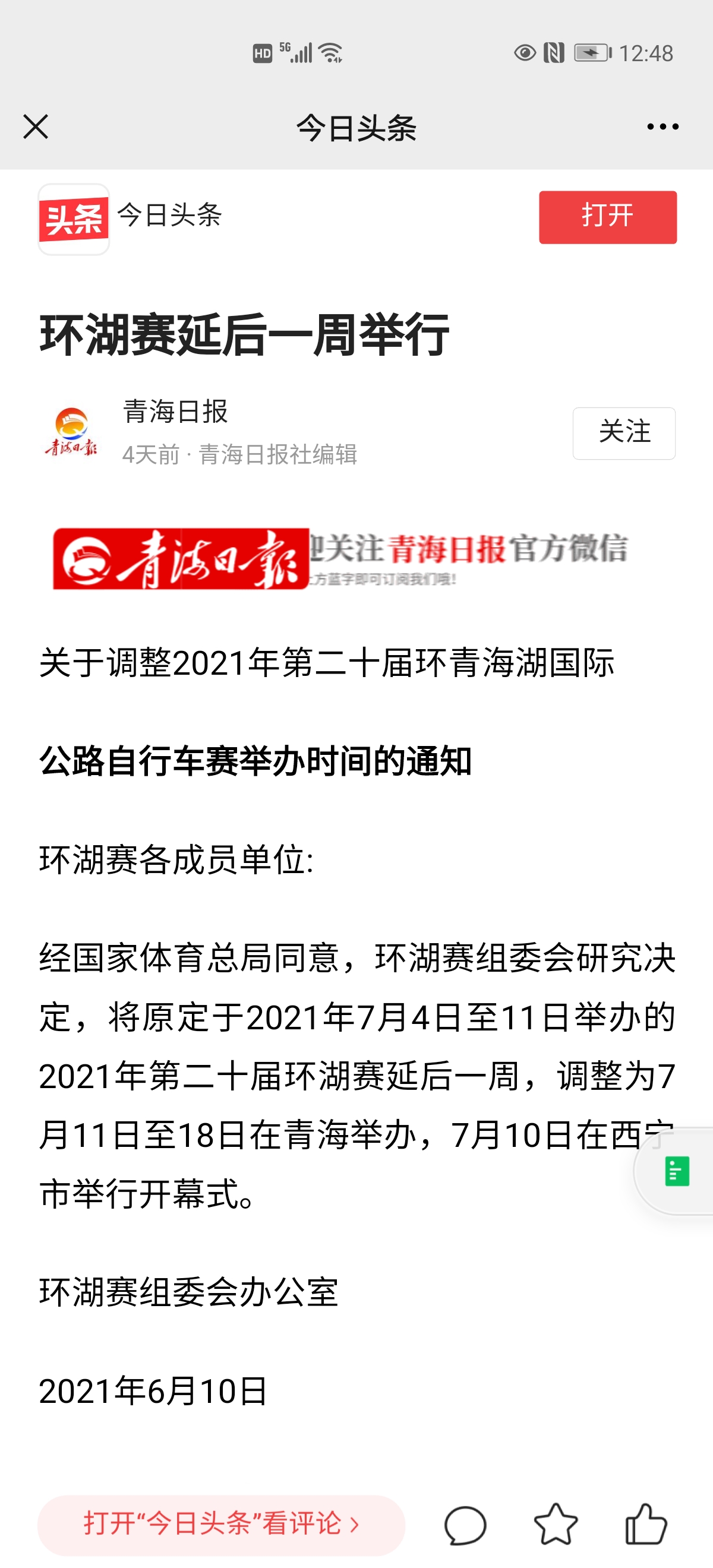Viewport: 713px width, 1568px height.
Task: Tap the comment bubble icon
Action: 465,1525
